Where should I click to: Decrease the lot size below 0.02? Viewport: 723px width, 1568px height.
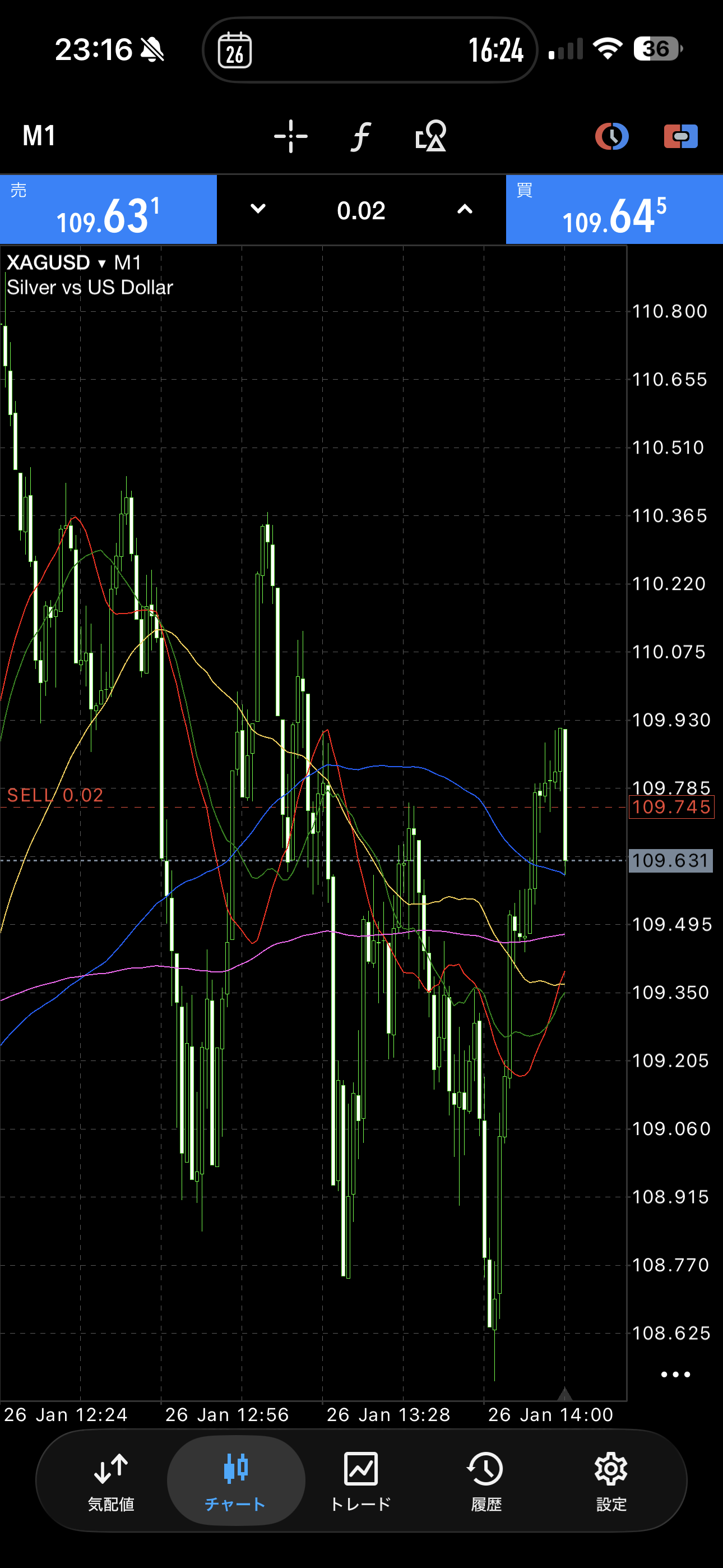coord(258,209)
